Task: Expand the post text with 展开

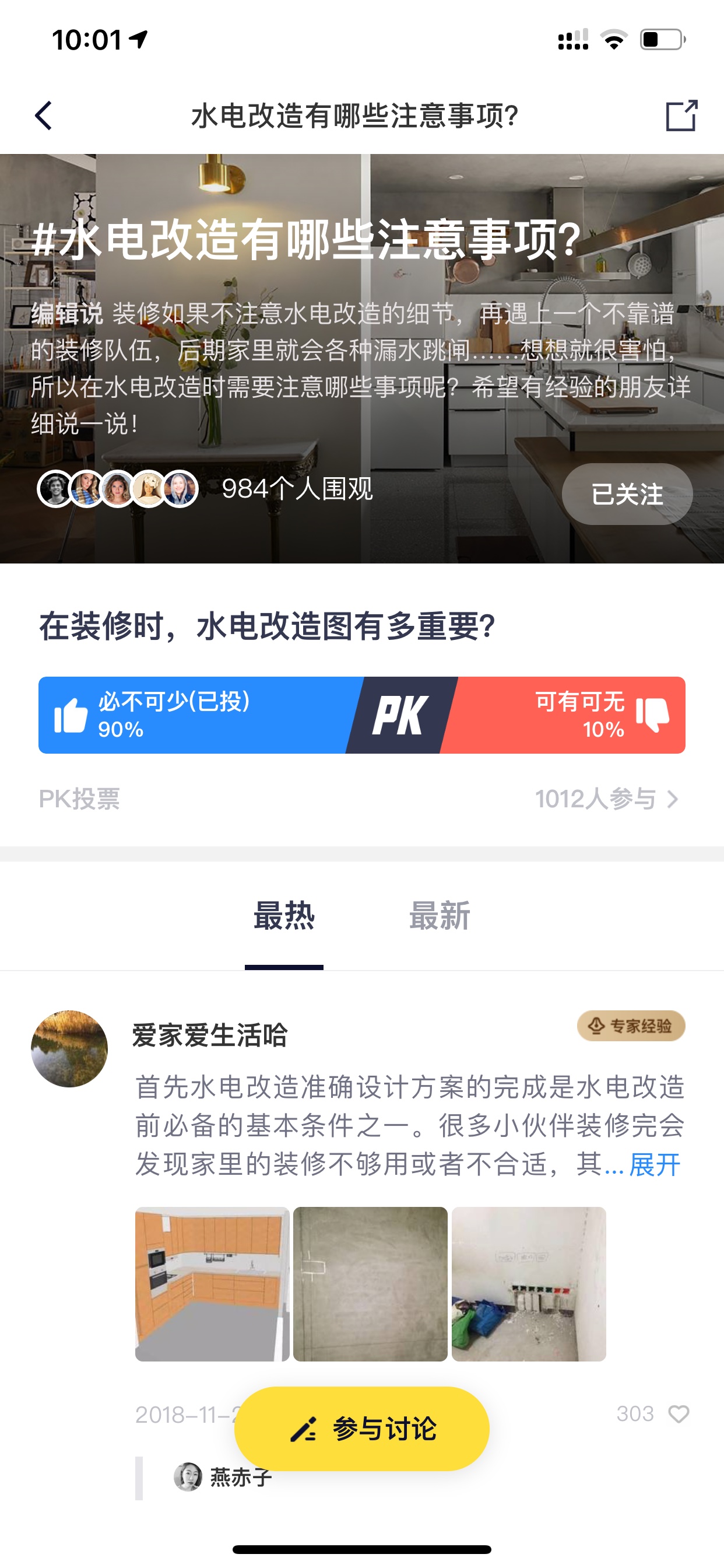Action: point(655,1165)
